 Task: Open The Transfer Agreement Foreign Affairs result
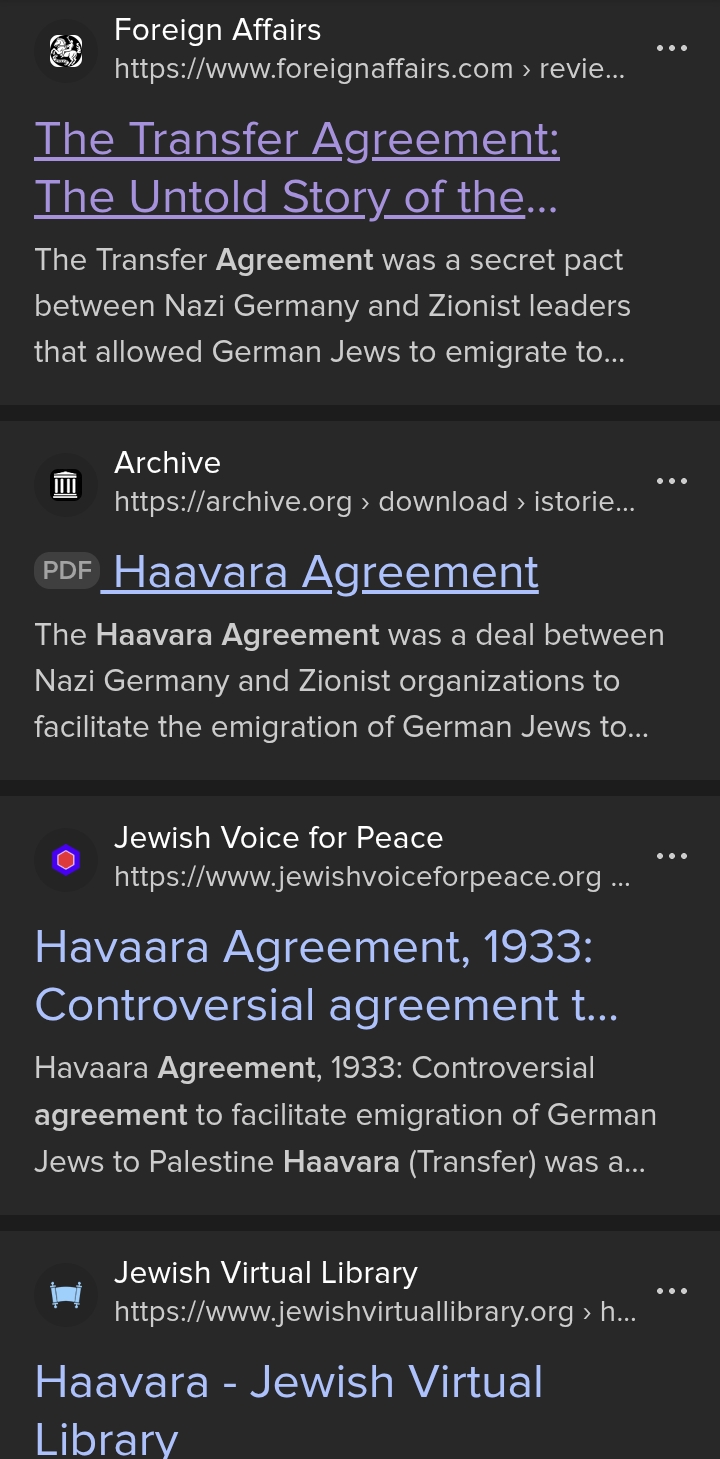[x=297, y=168]
